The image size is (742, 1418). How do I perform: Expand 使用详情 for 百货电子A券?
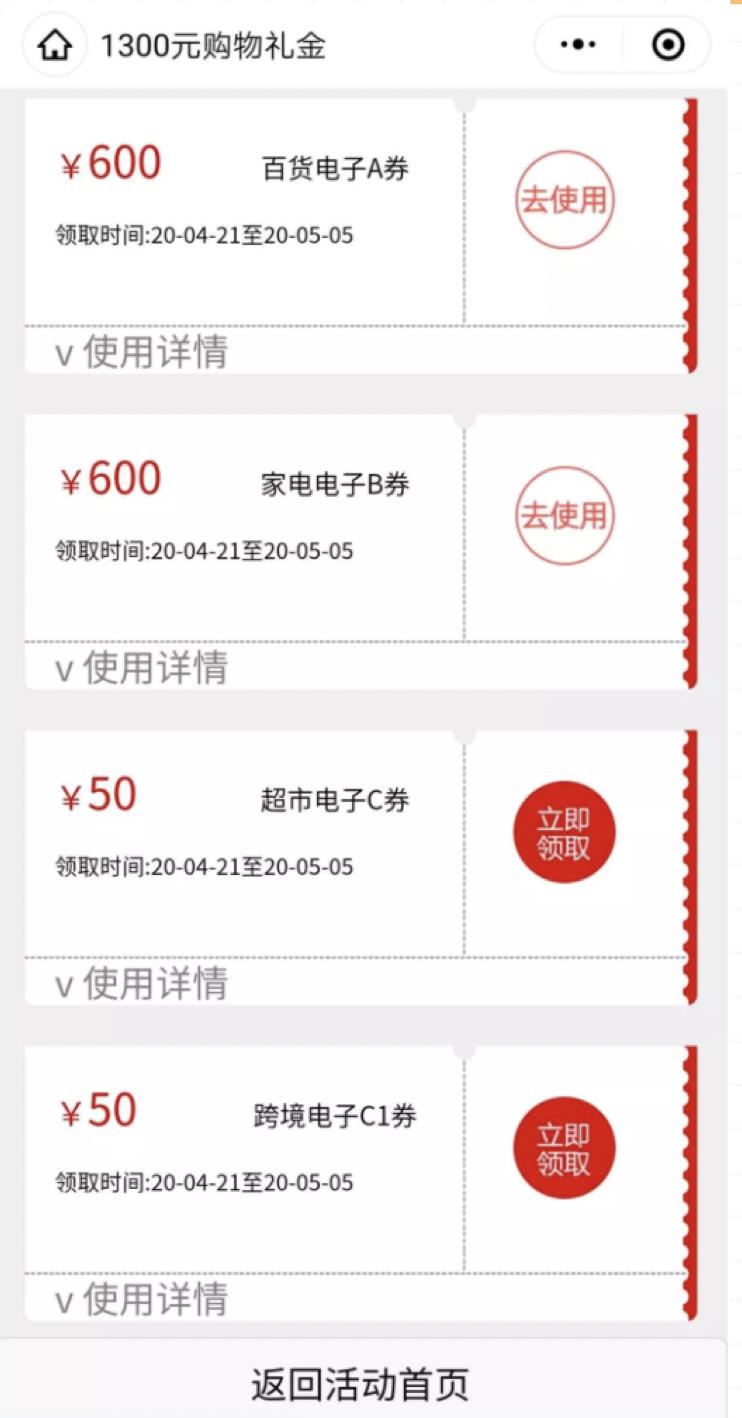[x=141, y=352]
